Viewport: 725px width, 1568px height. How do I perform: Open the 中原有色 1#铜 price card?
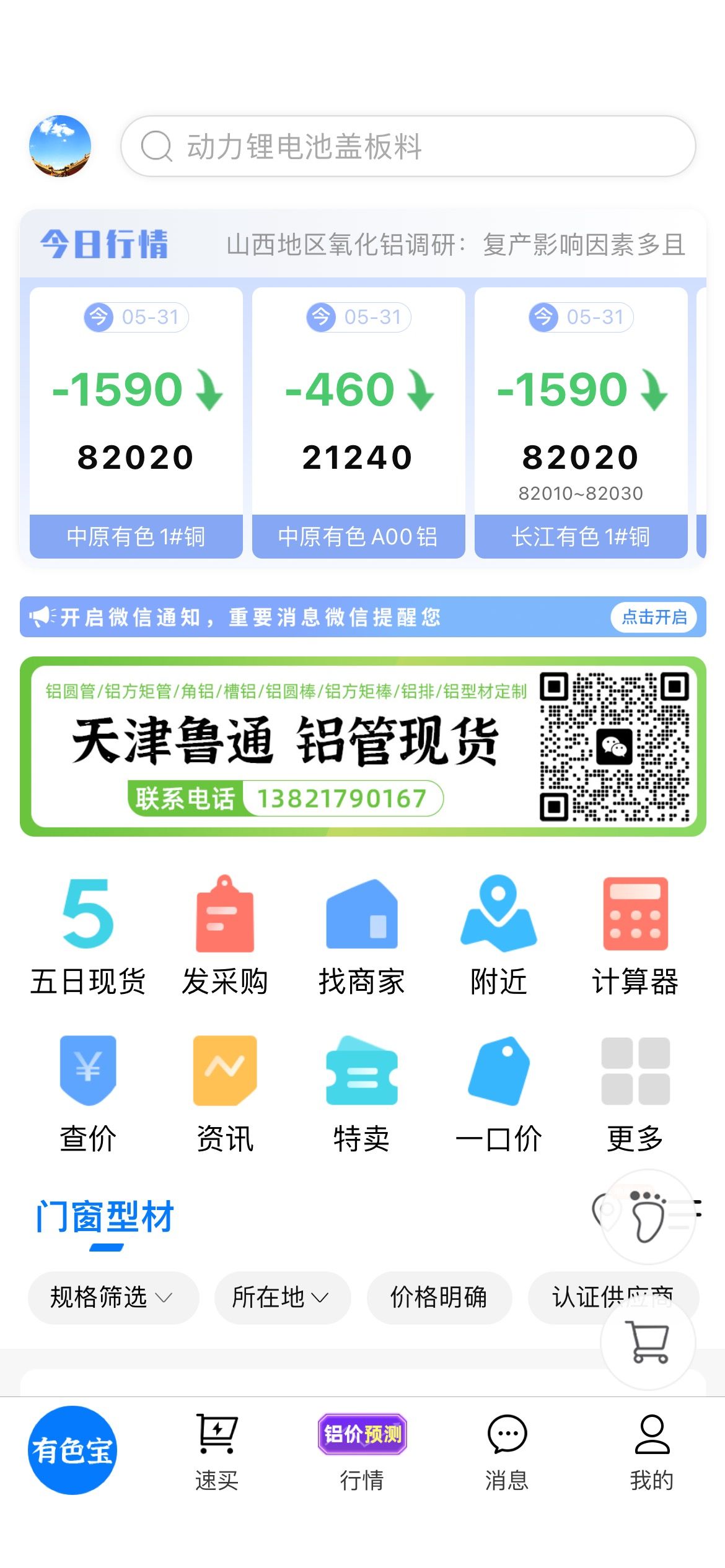[136, 423]
